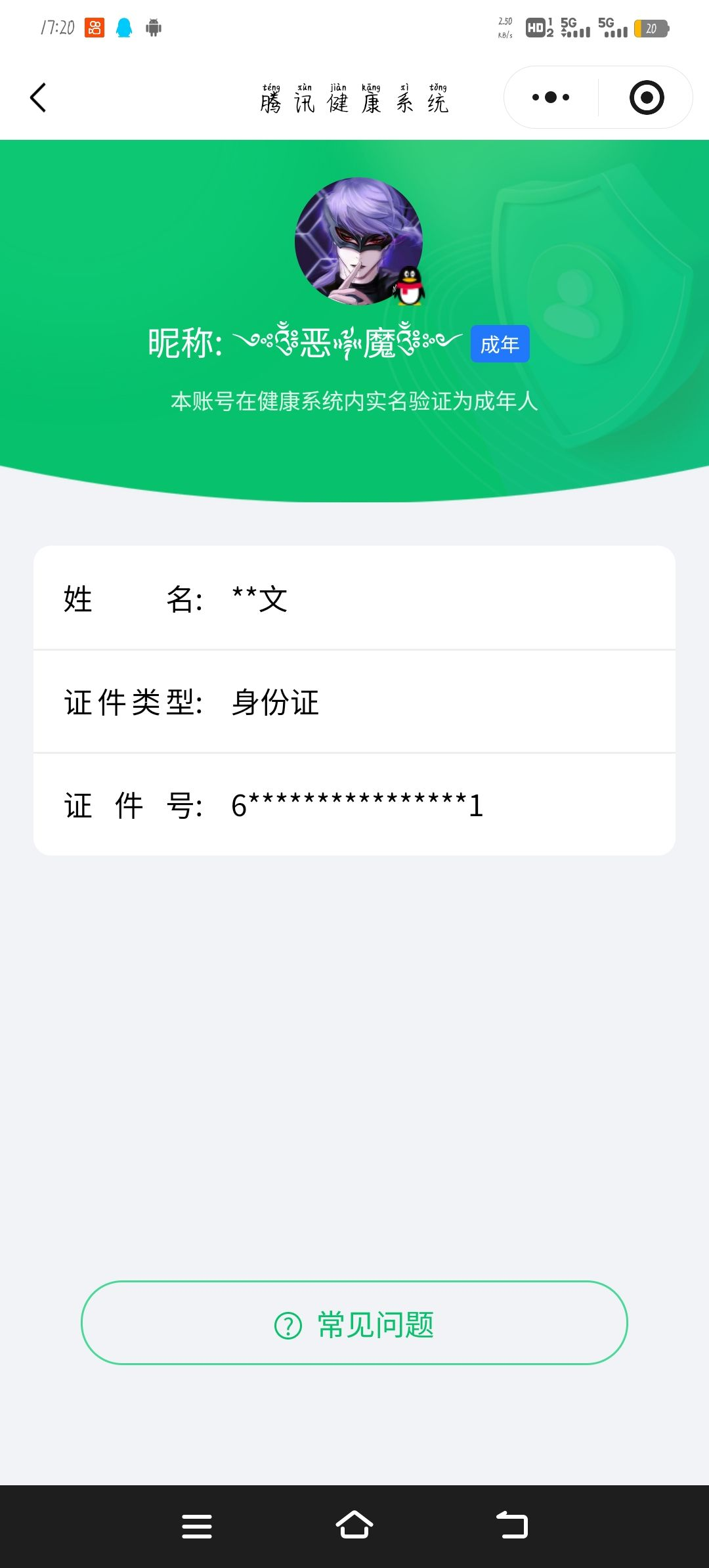The image size is (709, 1568).
Task: Tap the blue 成年 adult status badge
Action: (500, 343)
